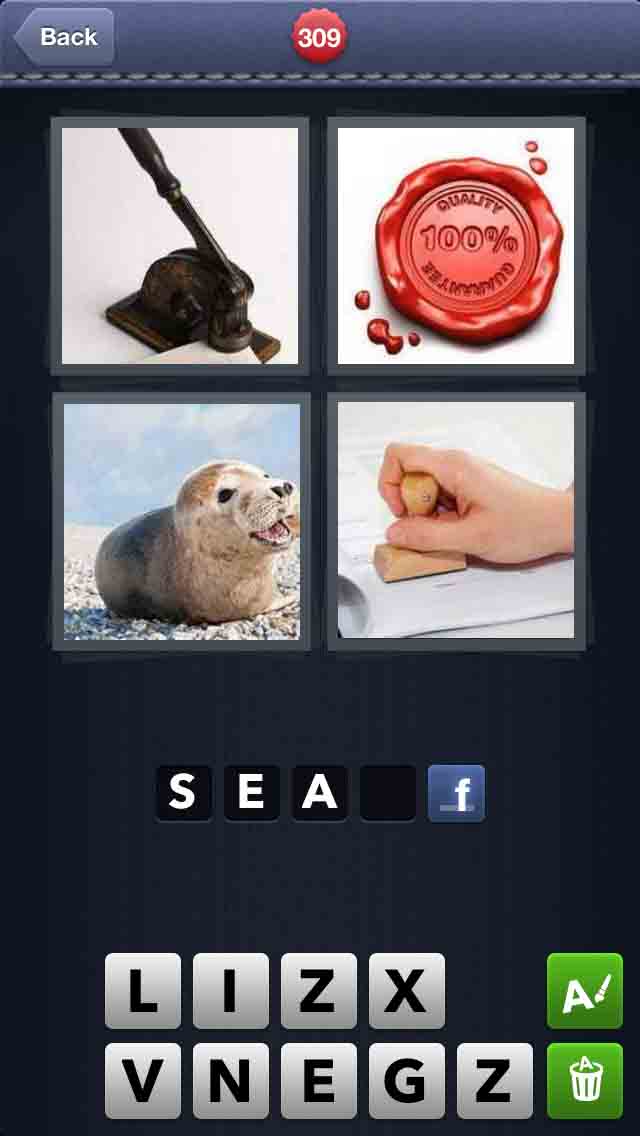Enlarge the hand with rubber stamp picture
The image size is (640, 1136).
tap(456, 521)
